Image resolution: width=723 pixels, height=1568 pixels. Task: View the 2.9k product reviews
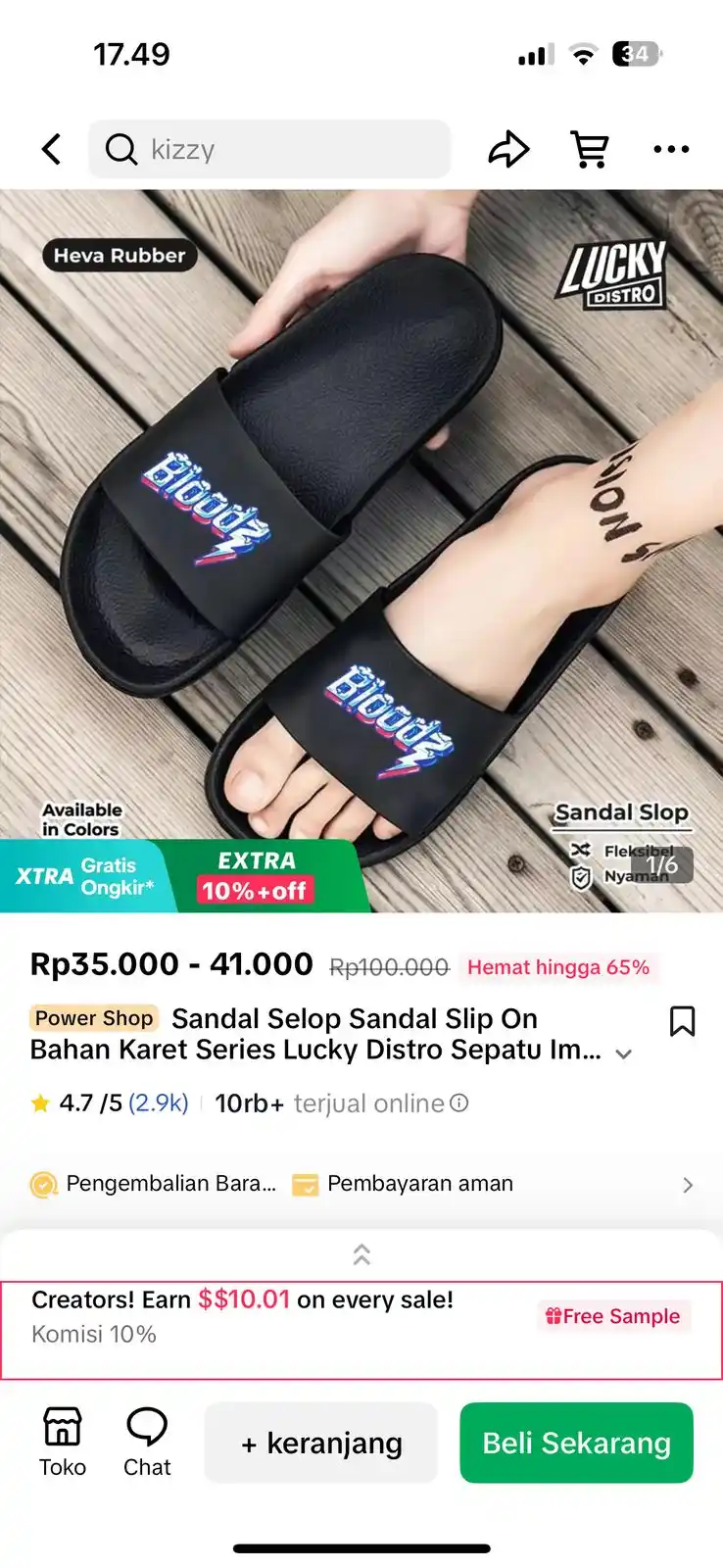point(158,1103)
